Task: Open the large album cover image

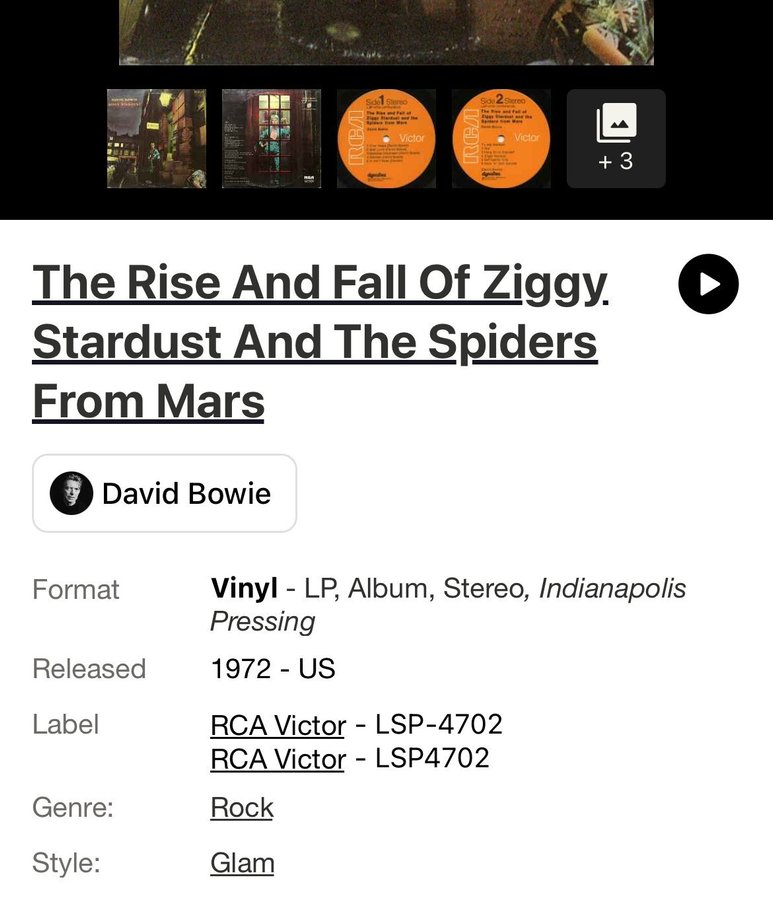Action: [x=386, y=32]
